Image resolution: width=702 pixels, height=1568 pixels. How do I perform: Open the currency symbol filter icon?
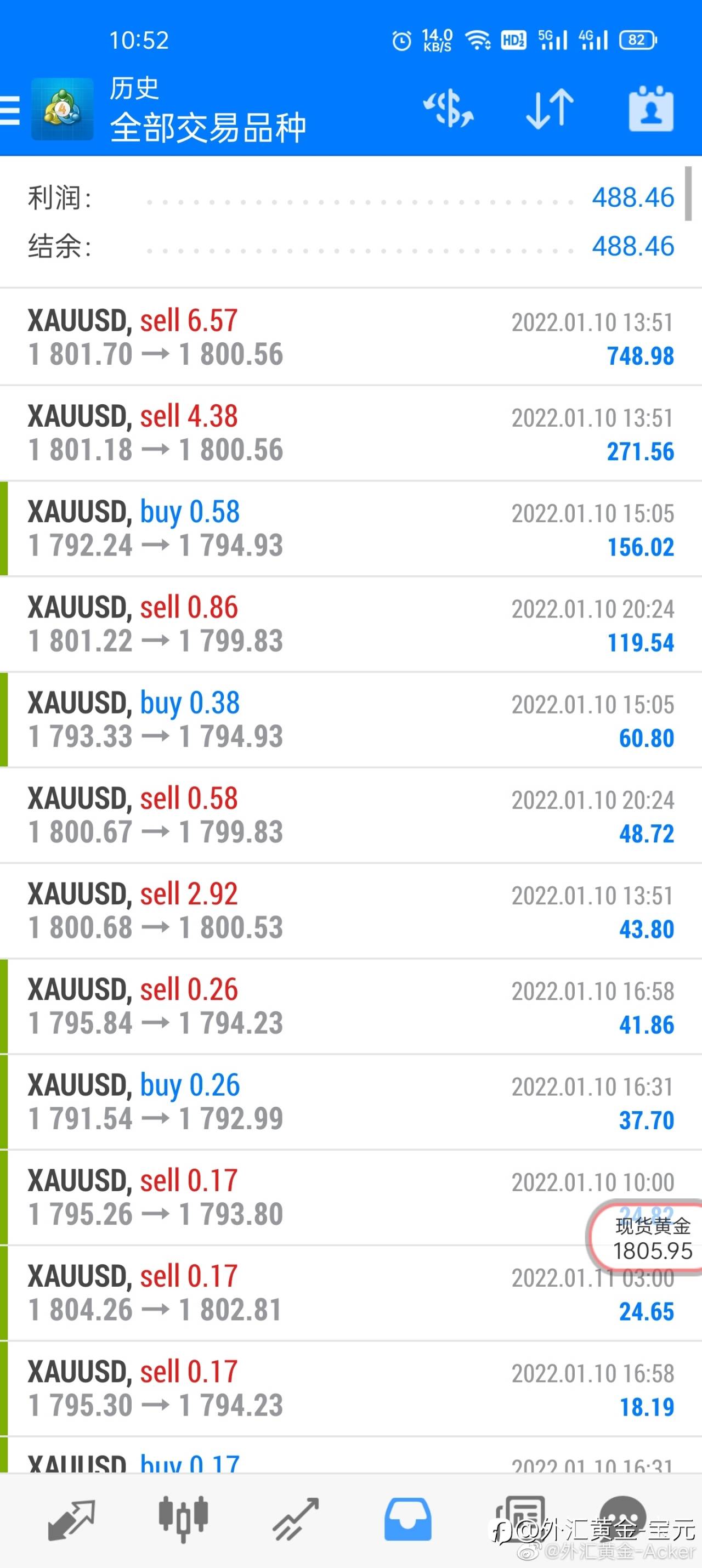(x=448, y=110)
